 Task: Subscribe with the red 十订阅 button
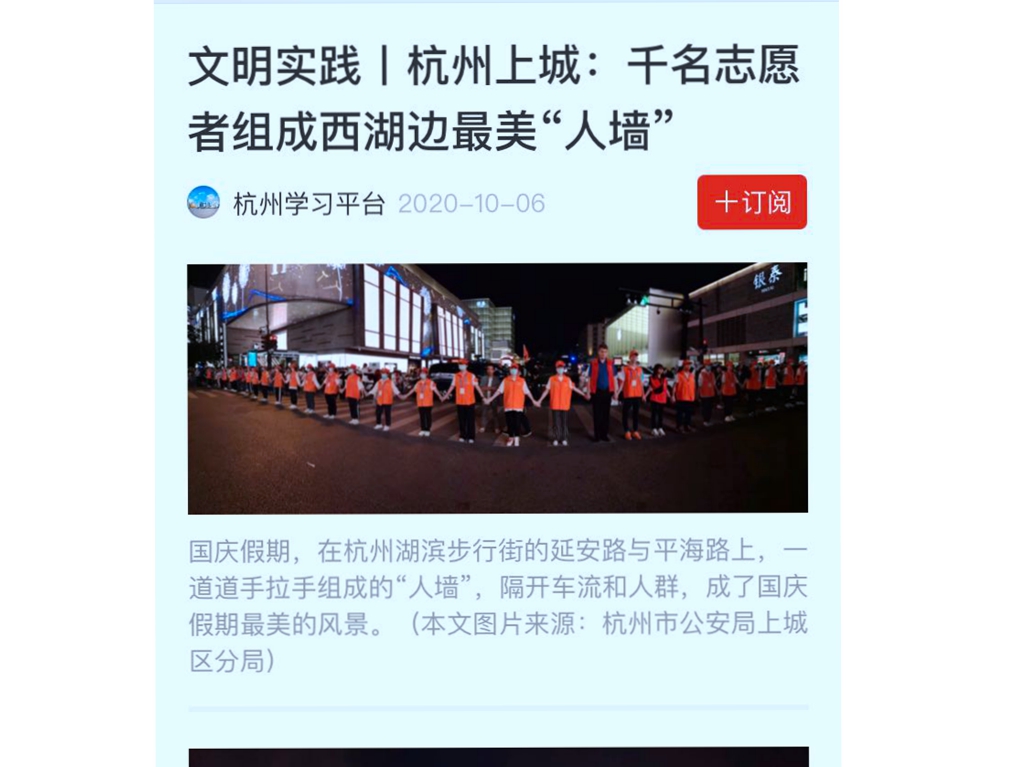(x=752, y=203)
